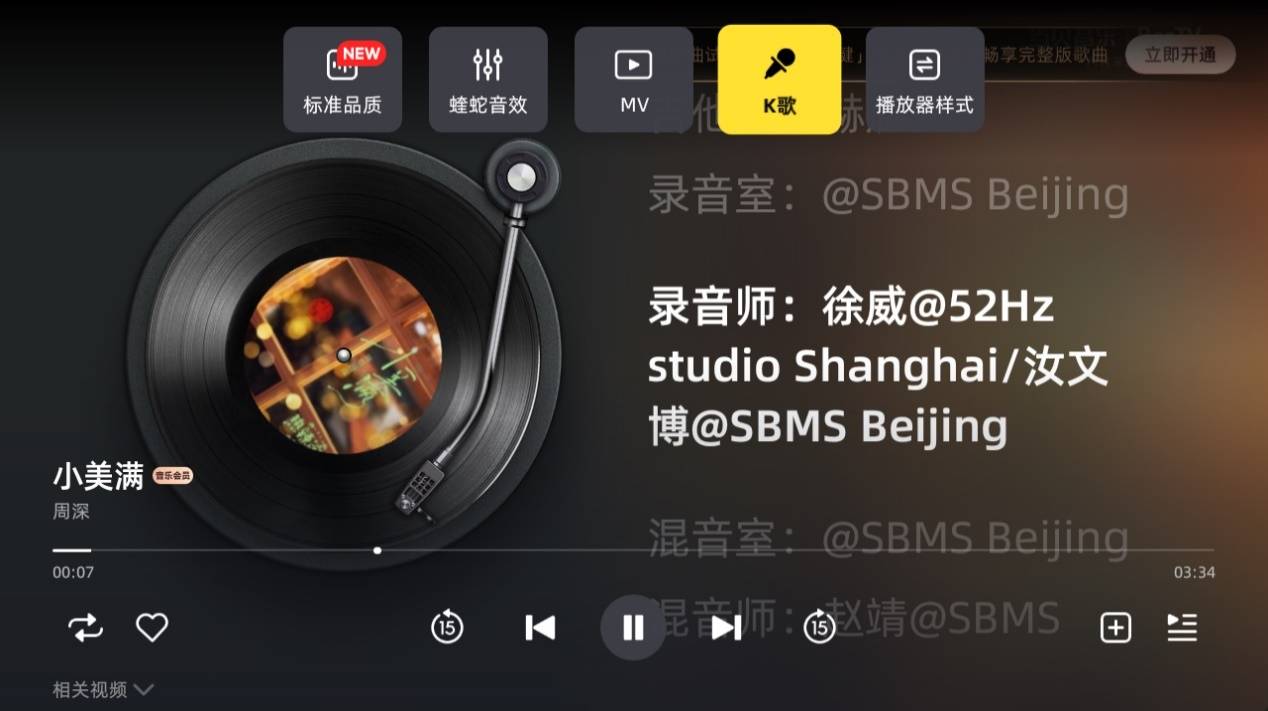
Task: Toggle the repeat mode icon
Action: [x=85, y=628]
